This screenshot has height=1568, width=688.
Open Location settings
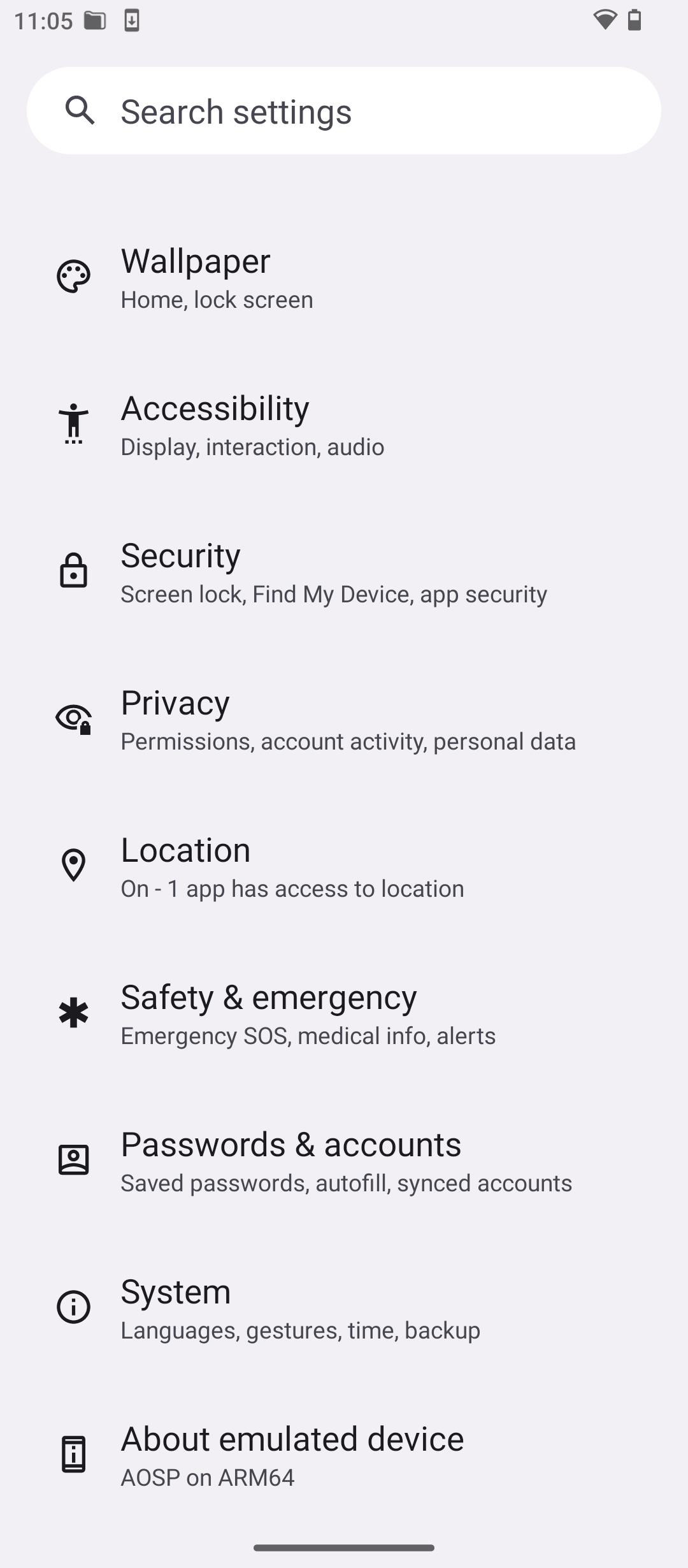click(344, 866)
